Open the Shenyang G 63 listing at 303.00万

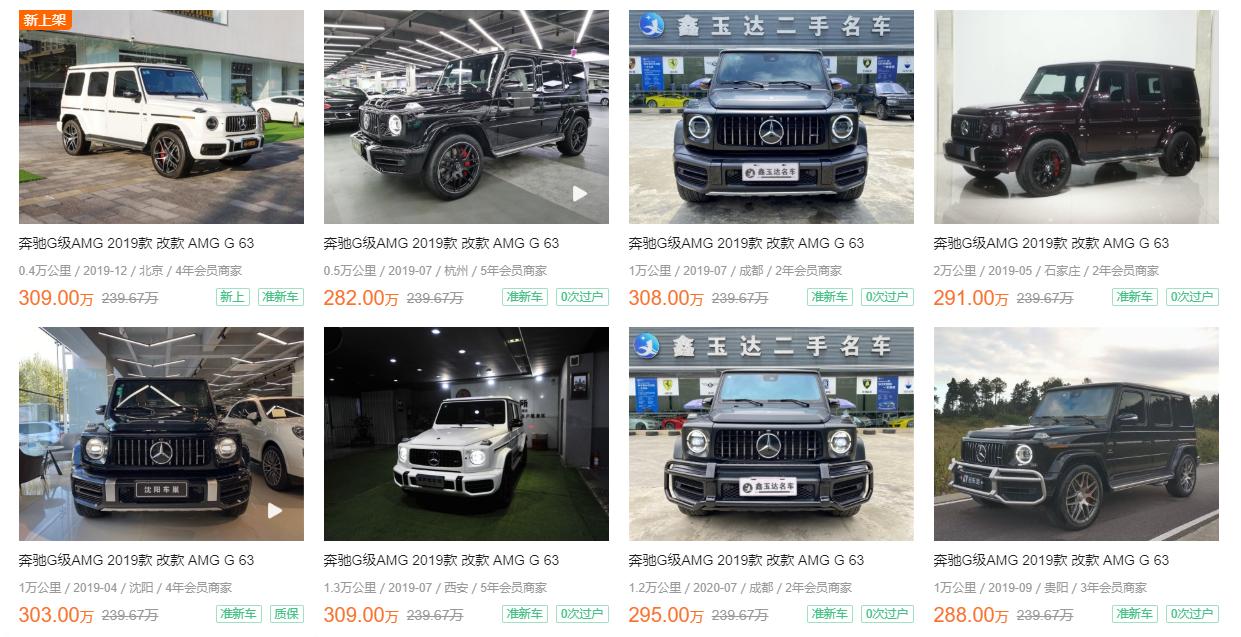(x=136, y=560)
